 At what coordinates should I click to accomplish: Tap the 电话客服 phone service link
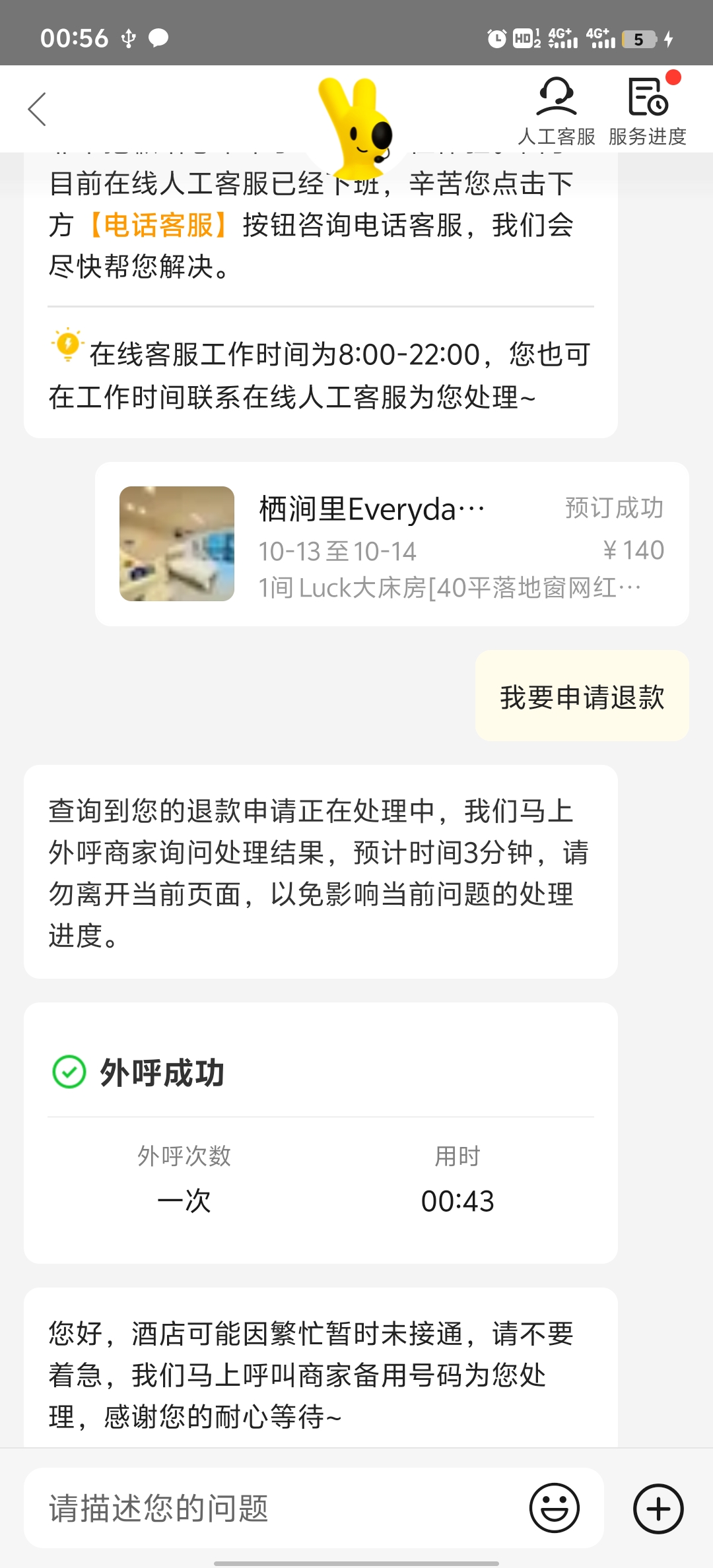pos(158,226)
